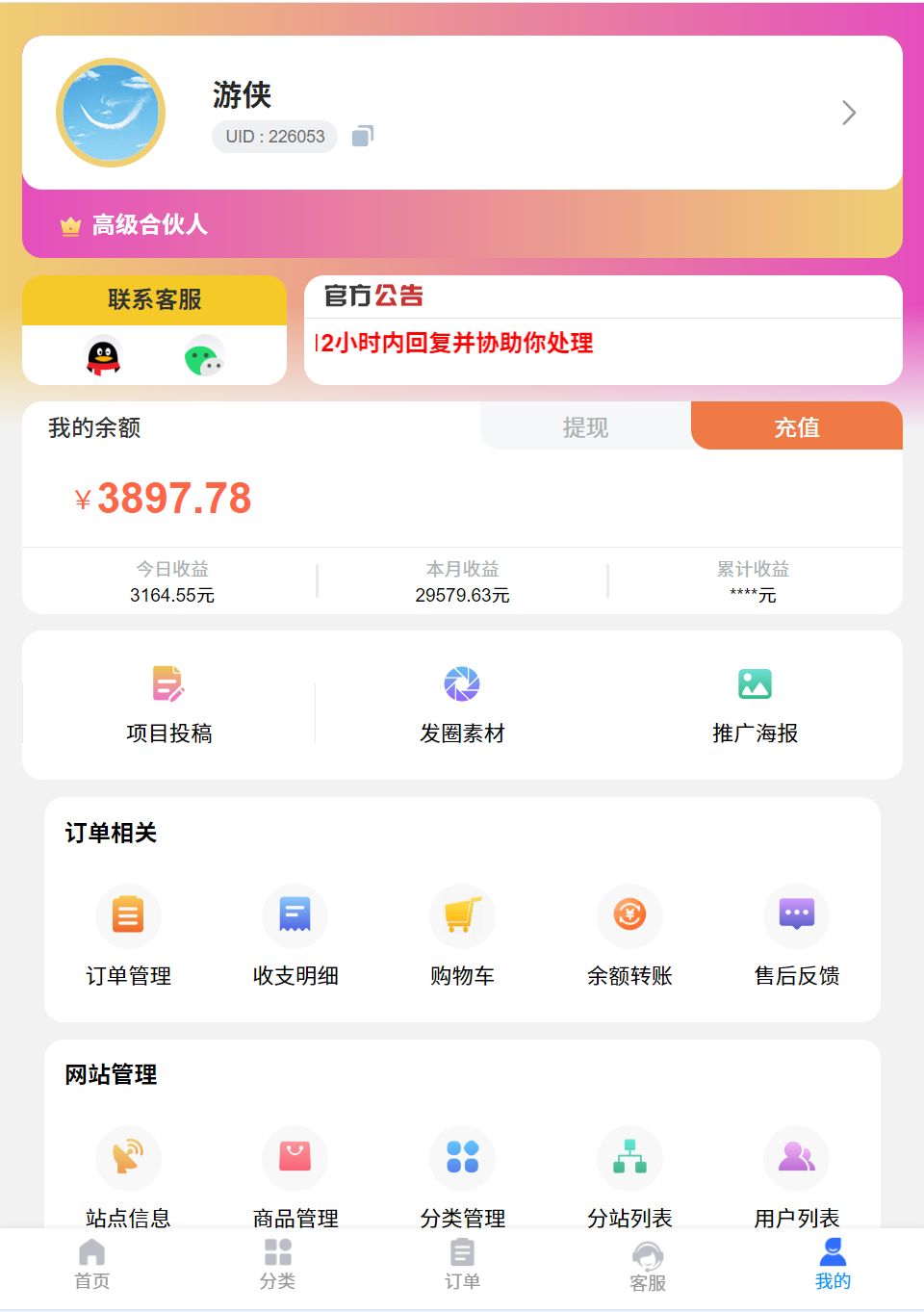The image size is (924, 1312).
Task: Open 售后反馈
Action: coord(796,935)
